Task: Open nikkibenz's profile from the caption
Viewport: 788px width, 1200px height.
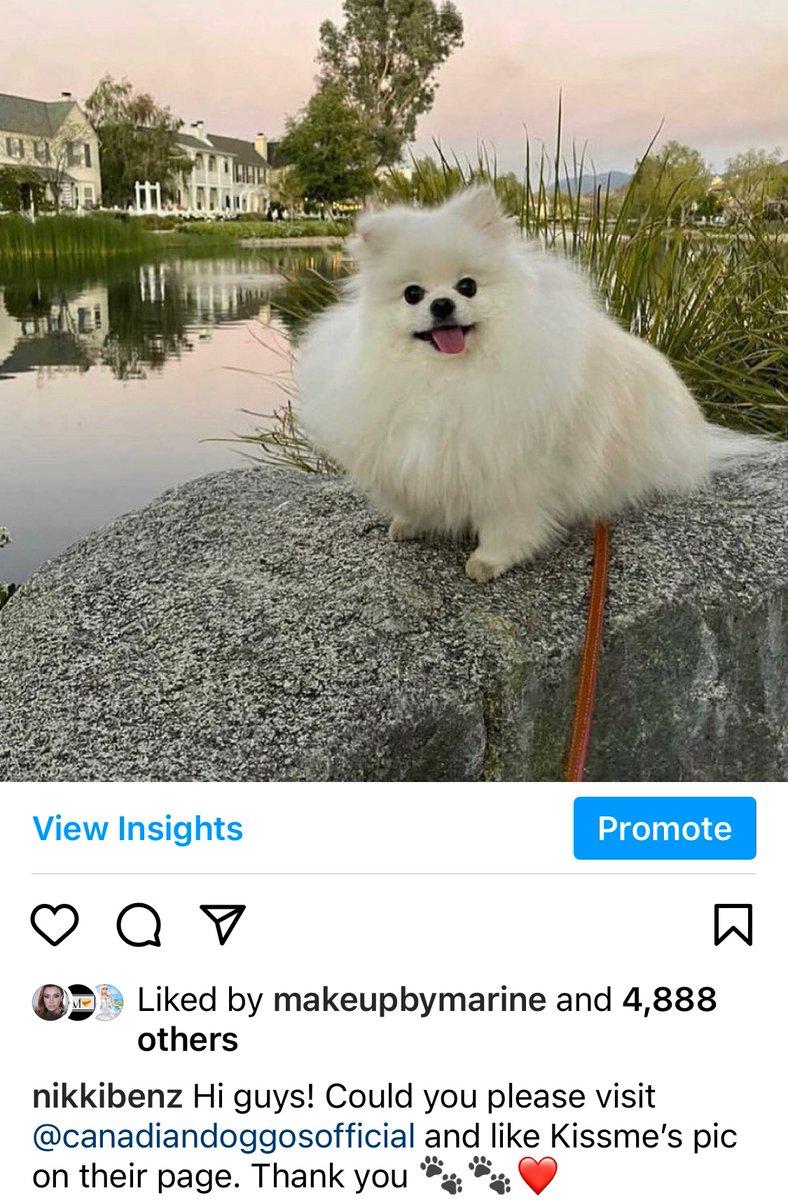Action: pos(108,1096)
